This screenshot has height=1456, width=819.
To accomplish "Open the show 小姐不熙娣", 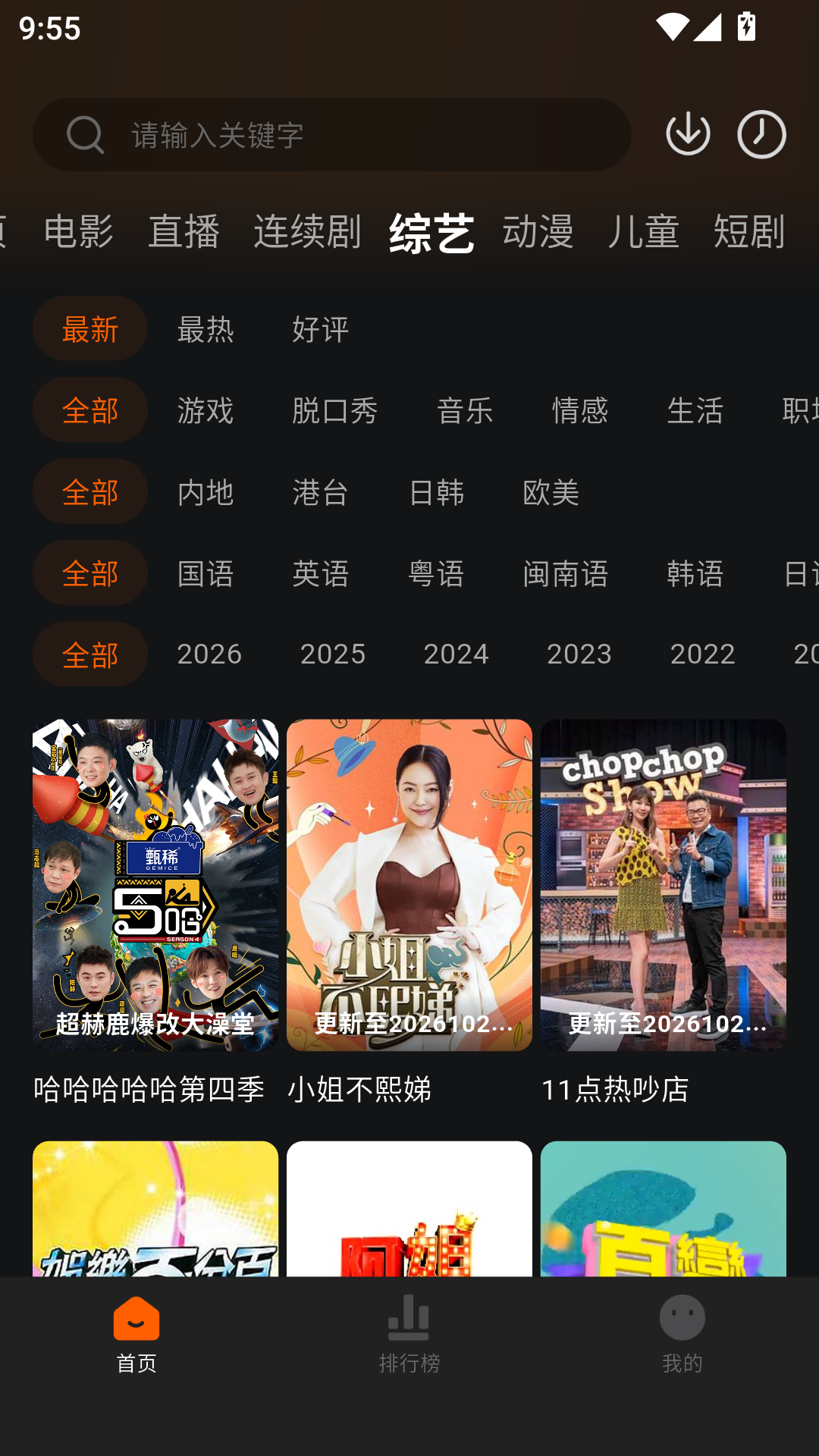I will click(x=409, y=912).
